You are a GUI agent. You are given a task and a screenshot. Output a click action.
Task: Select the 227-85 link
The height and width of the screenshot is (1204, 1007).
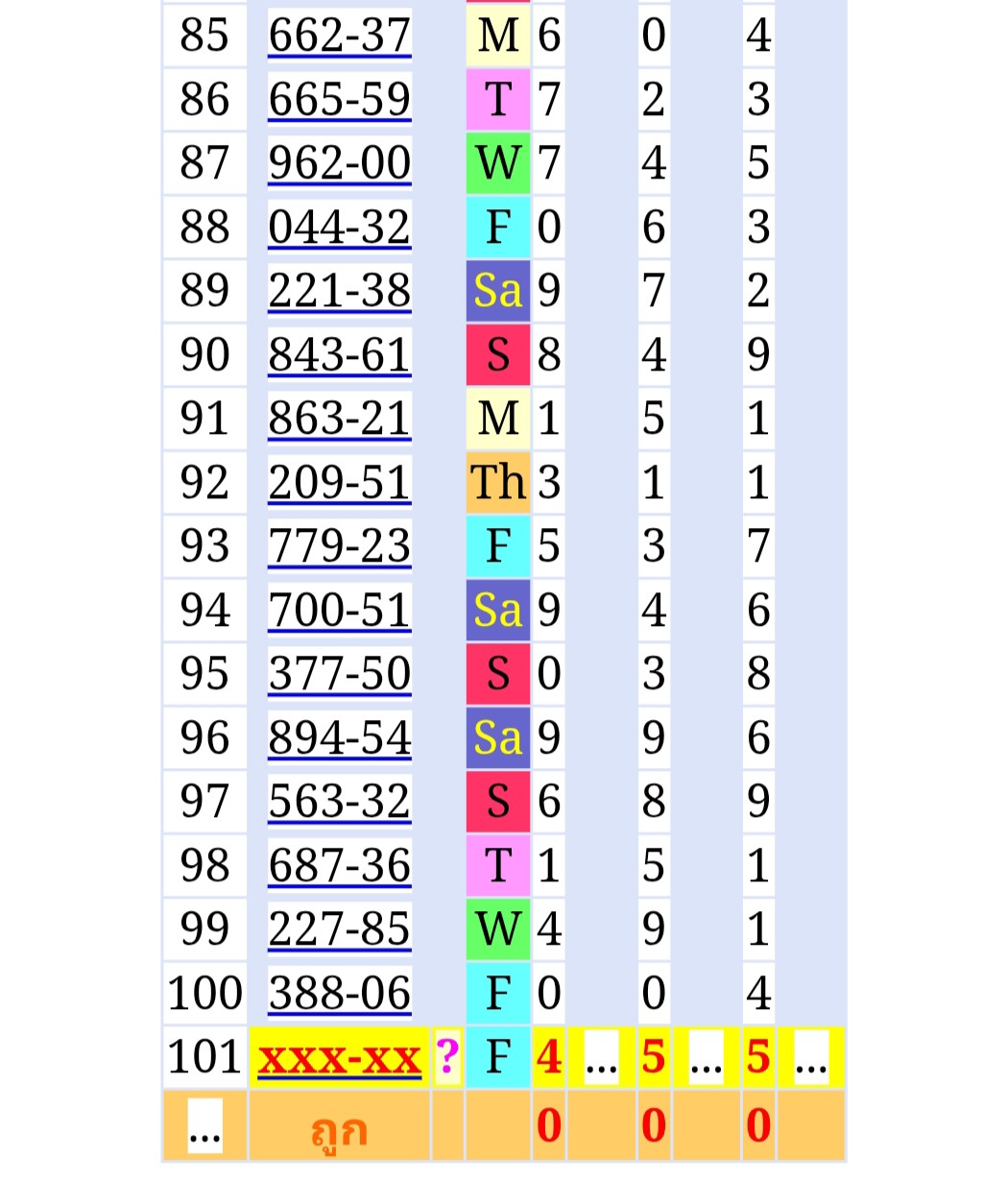pyautogui.click(x=339, y=928)
